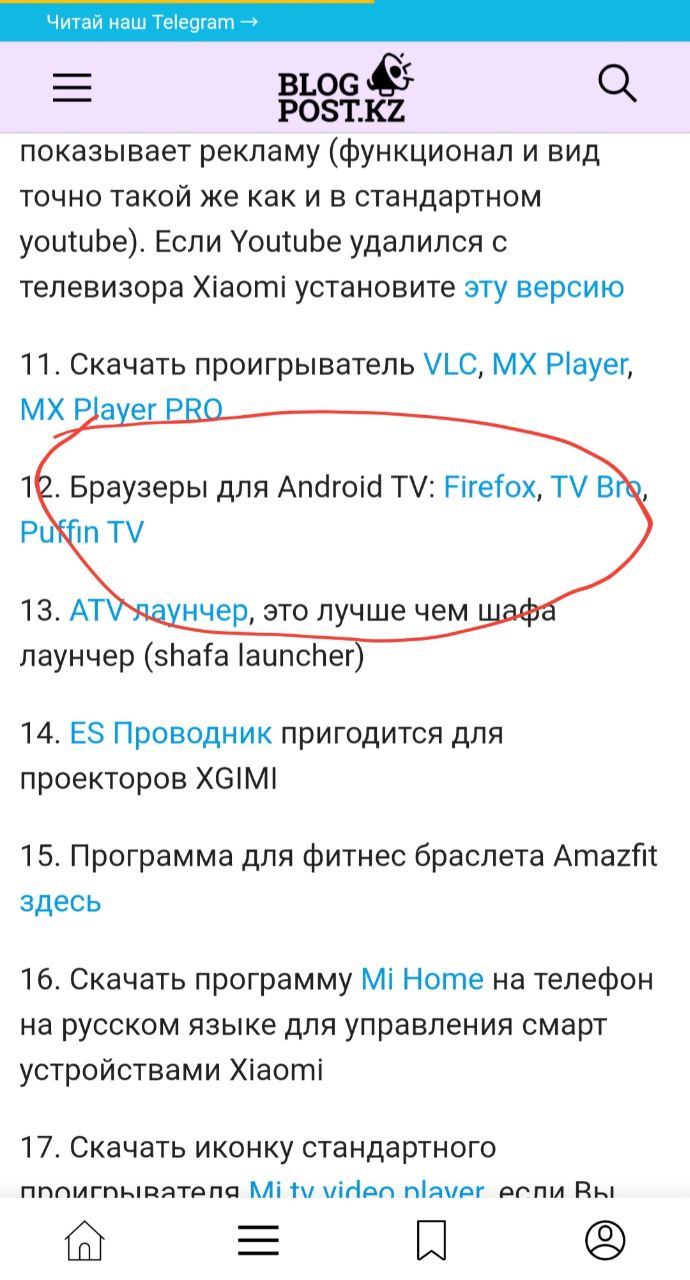
Task: Open the "эту версию" YouTube link
Action: pyautogui.click(x=543, y=287)
